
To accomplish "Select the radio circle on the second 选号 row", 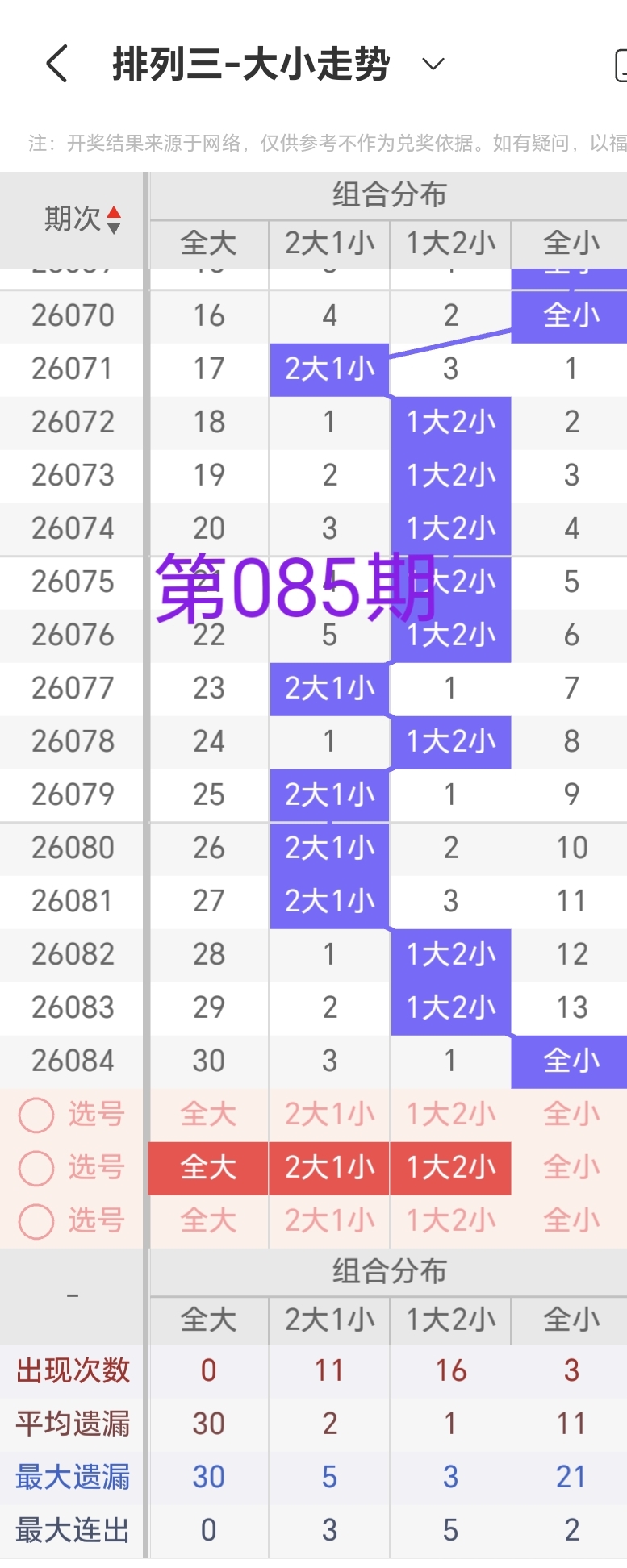I will coord(36,1167).
